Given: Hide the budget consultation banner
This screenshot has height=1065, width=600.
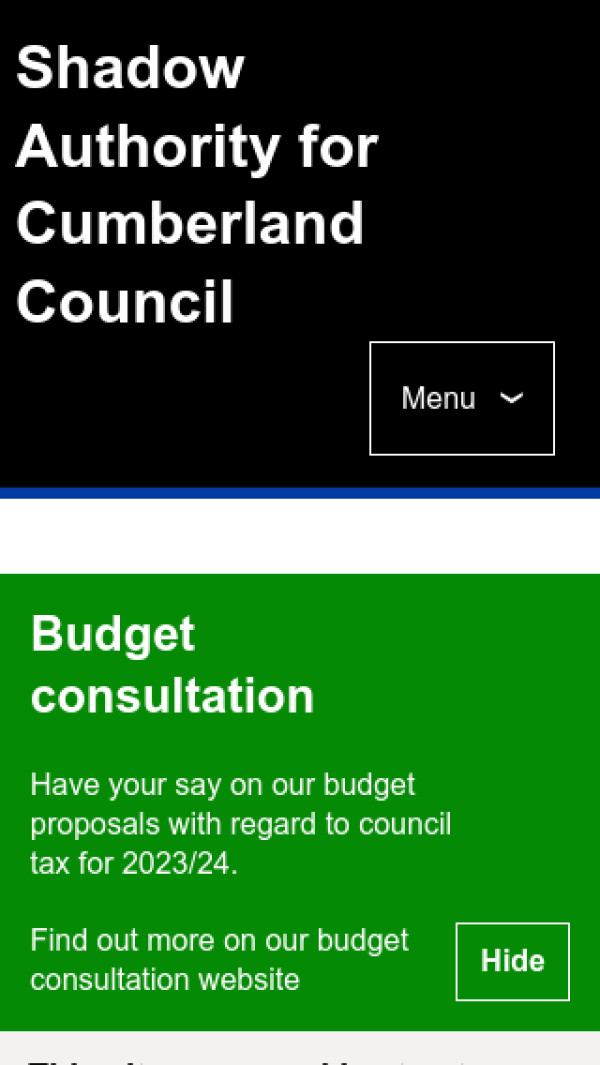Looking at the screenshot, I should pyautogui.click(x=512, y=961).
